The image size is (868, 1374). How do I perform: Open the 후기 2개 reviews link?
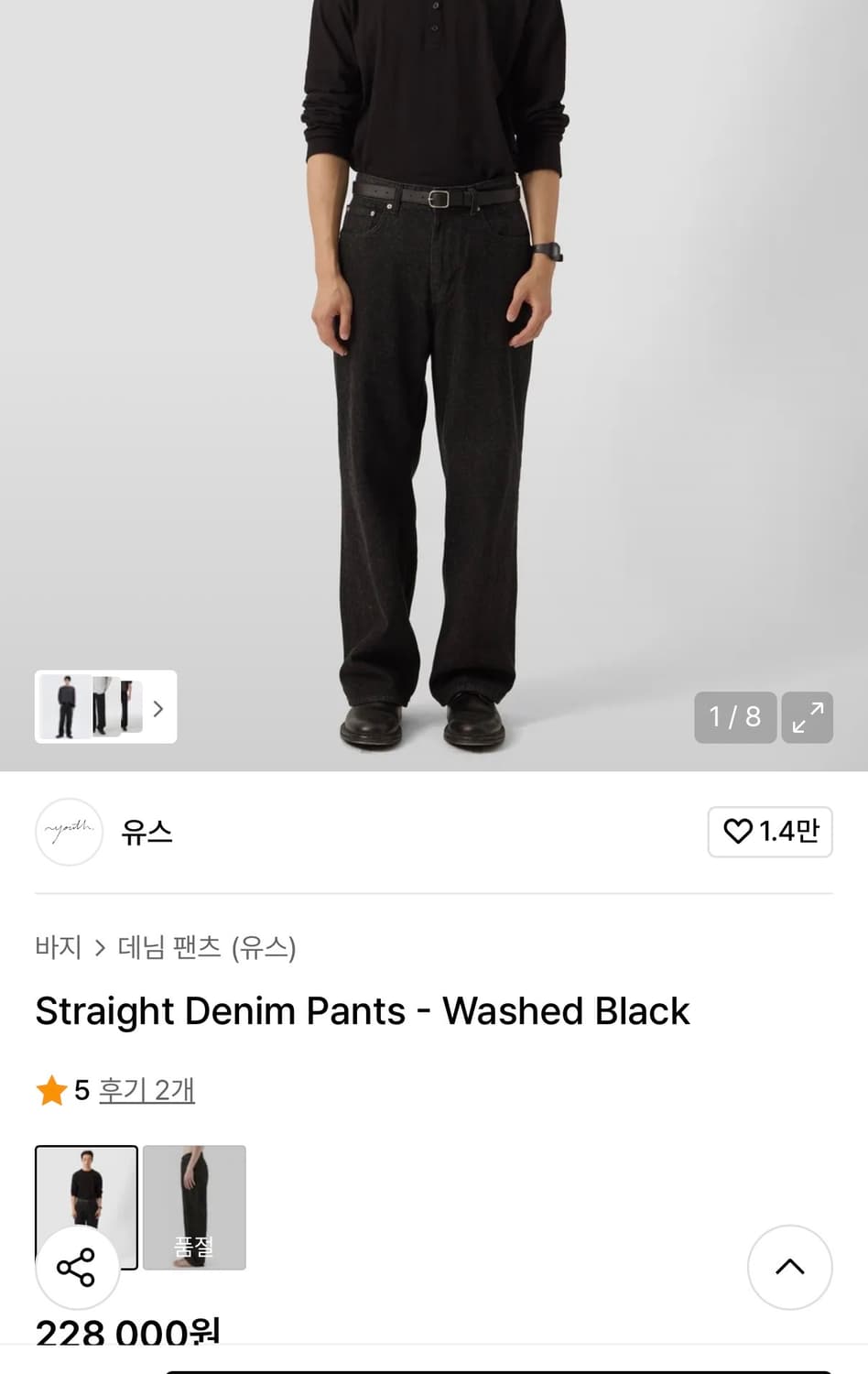pyautogui.click(x=146, y=1091)
